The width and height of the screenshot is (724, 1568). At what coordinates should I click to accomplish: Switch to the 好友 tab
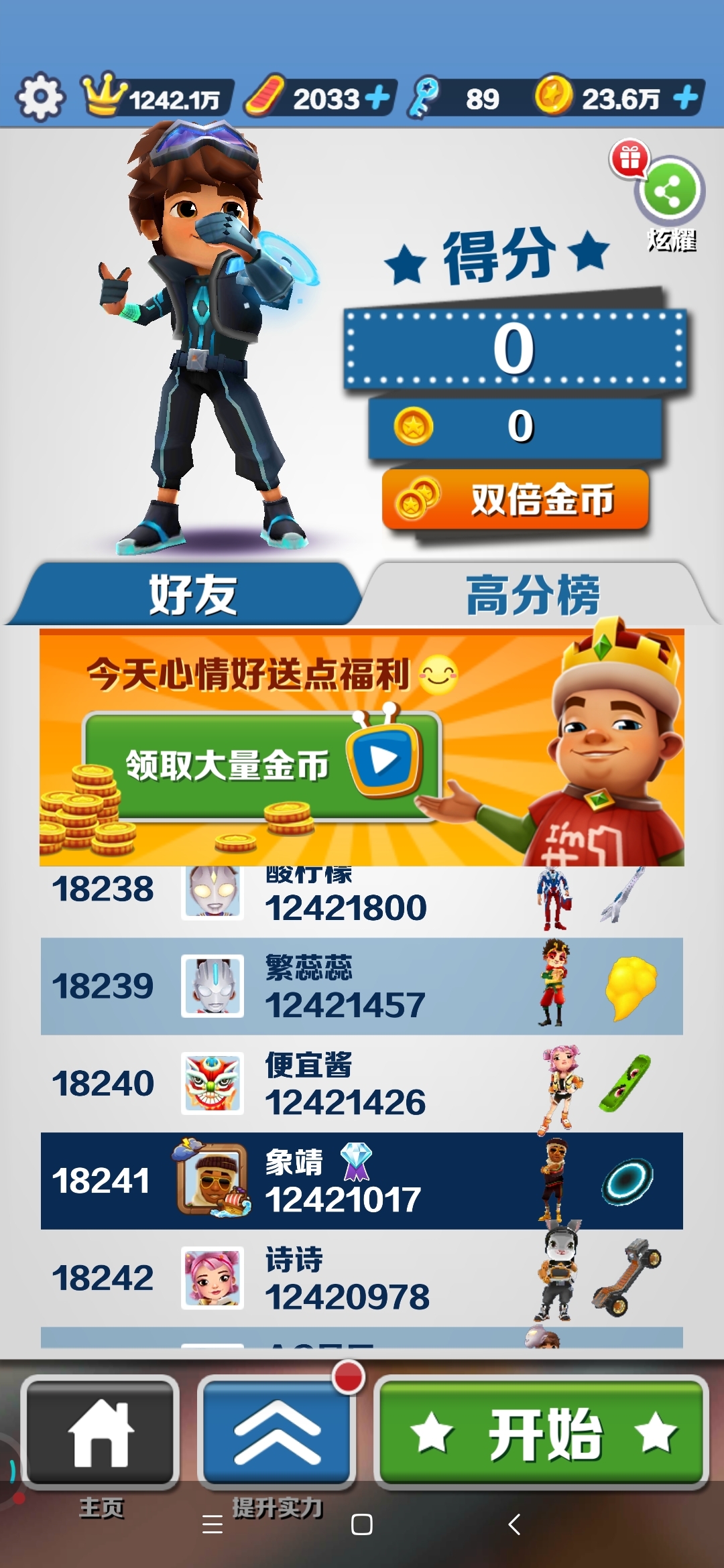click(191, 594)
